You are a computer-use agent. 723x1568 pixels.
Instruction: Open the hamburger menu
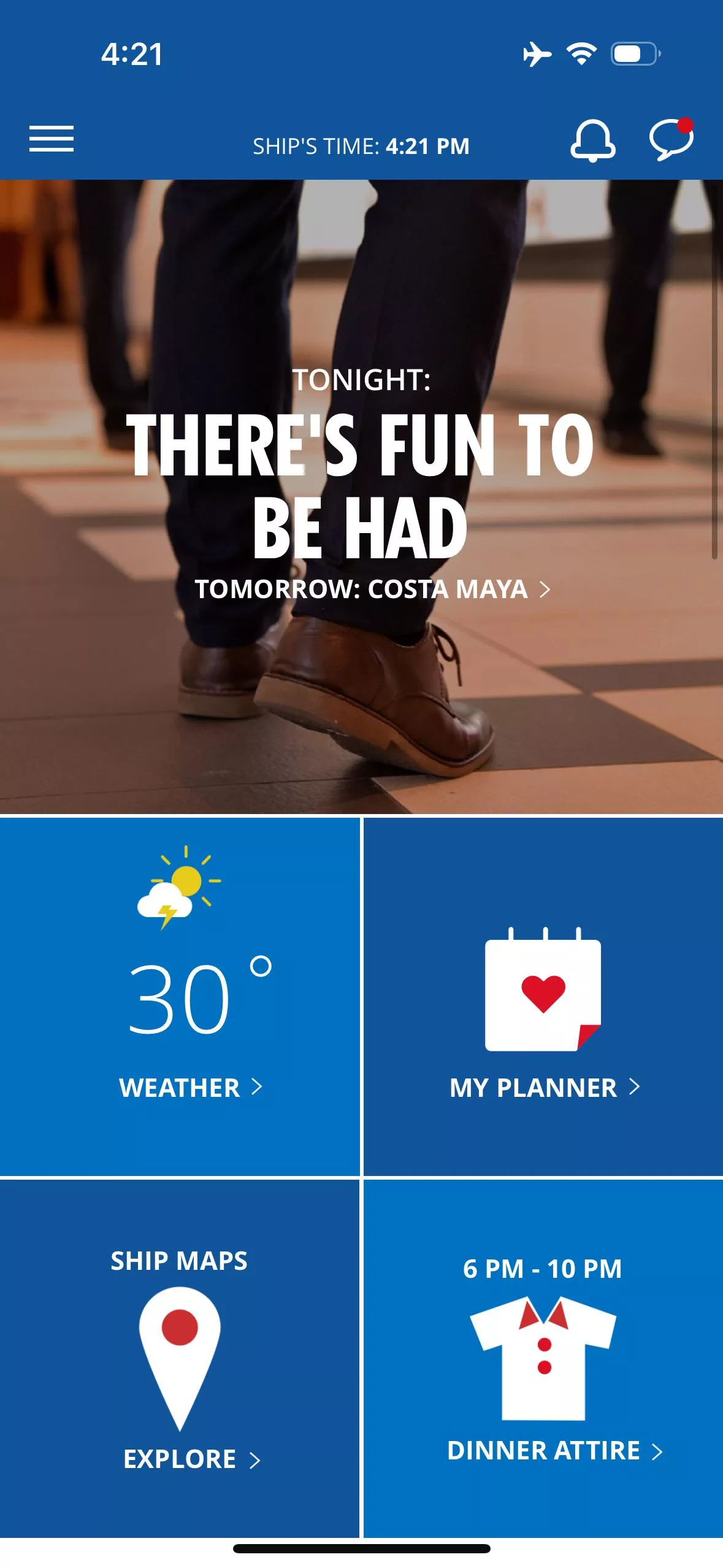point(52,139)
